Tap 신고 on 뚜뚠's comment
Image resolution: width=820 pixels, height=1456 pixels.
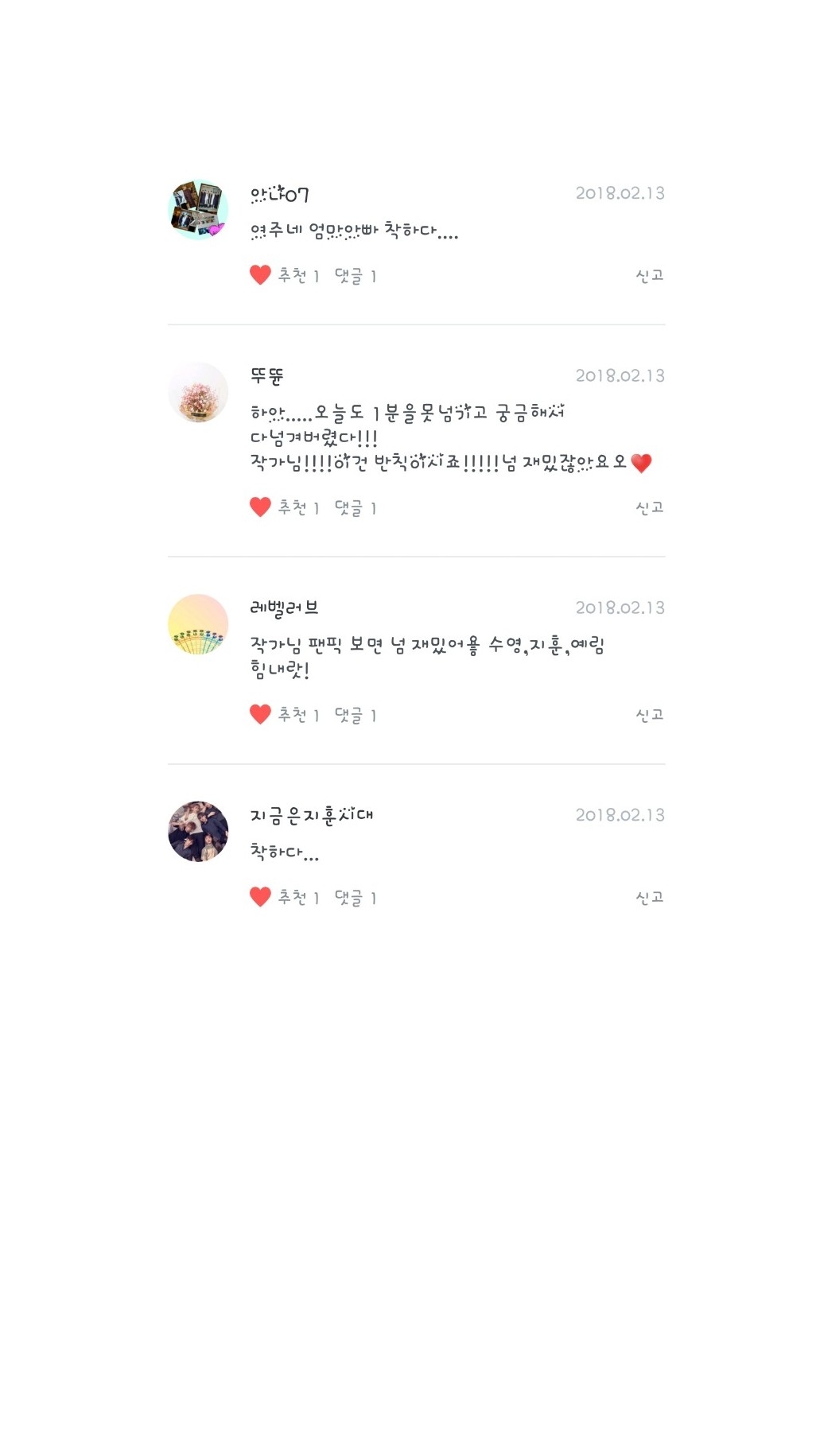point(649,508)
